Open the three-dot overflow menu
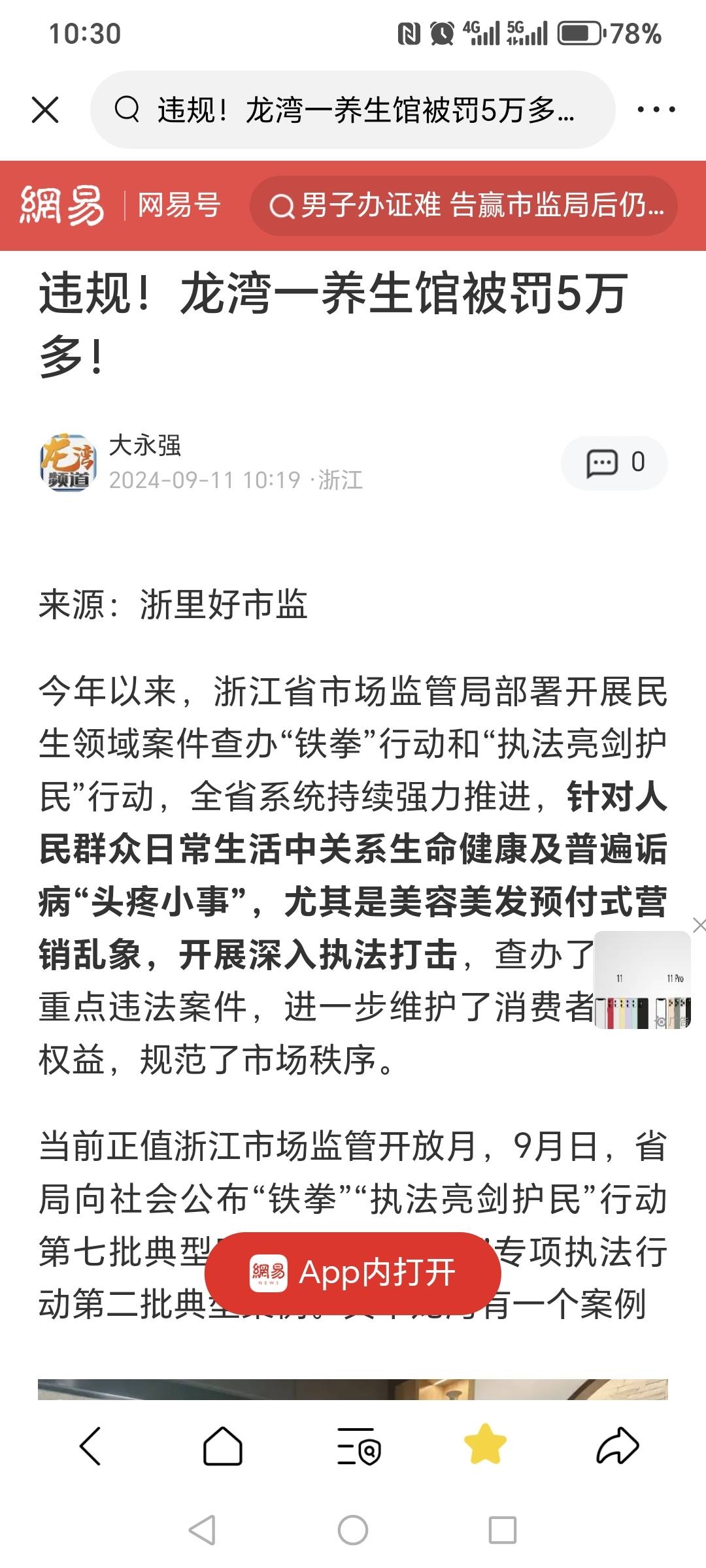The width and height of the screenshot is (706, 1568). click(x=656, y=110)
